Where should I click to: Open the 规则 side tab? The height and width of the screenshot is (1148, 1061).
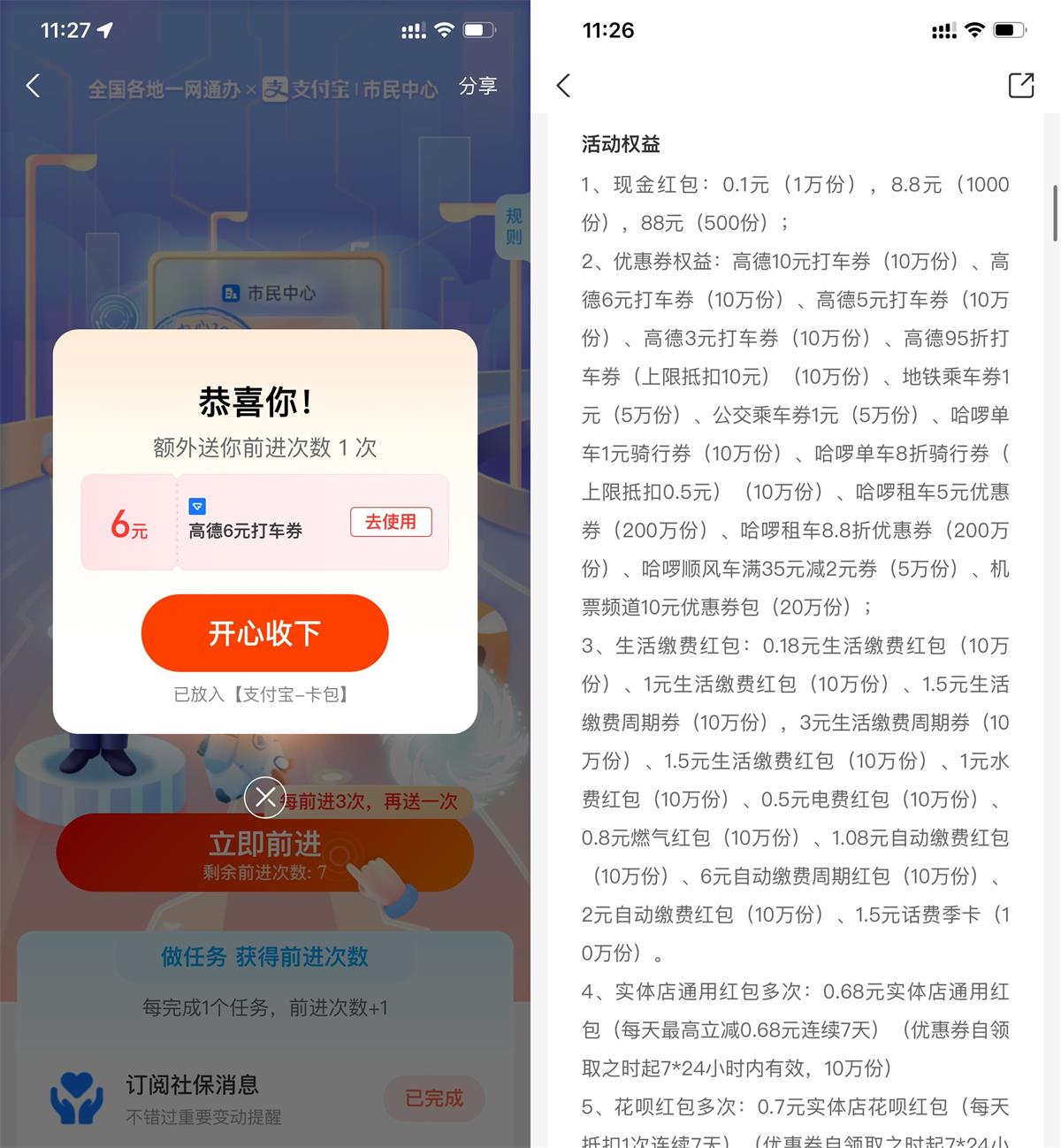point(514,226)
